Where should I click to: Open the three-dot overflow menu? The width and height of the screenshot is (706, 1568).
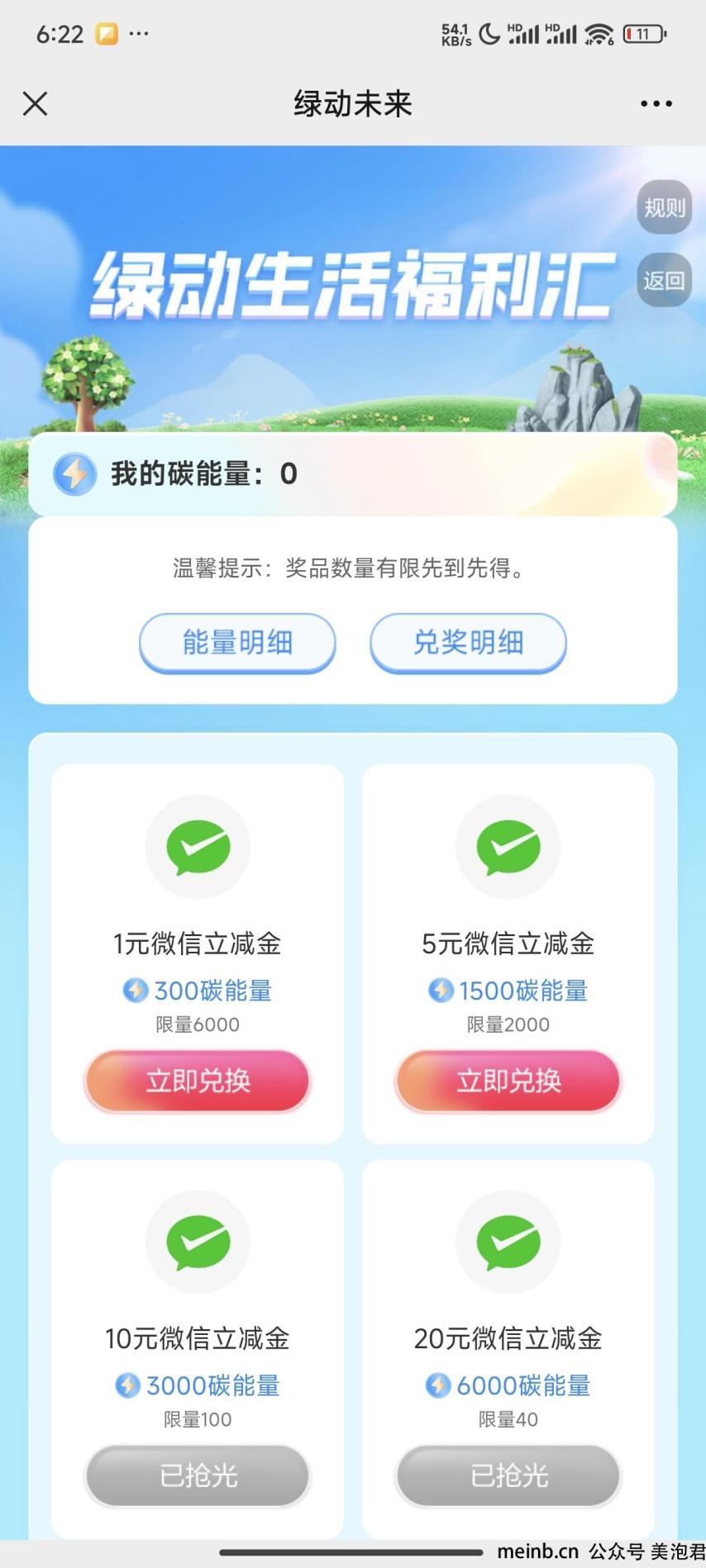click(656, 104)
